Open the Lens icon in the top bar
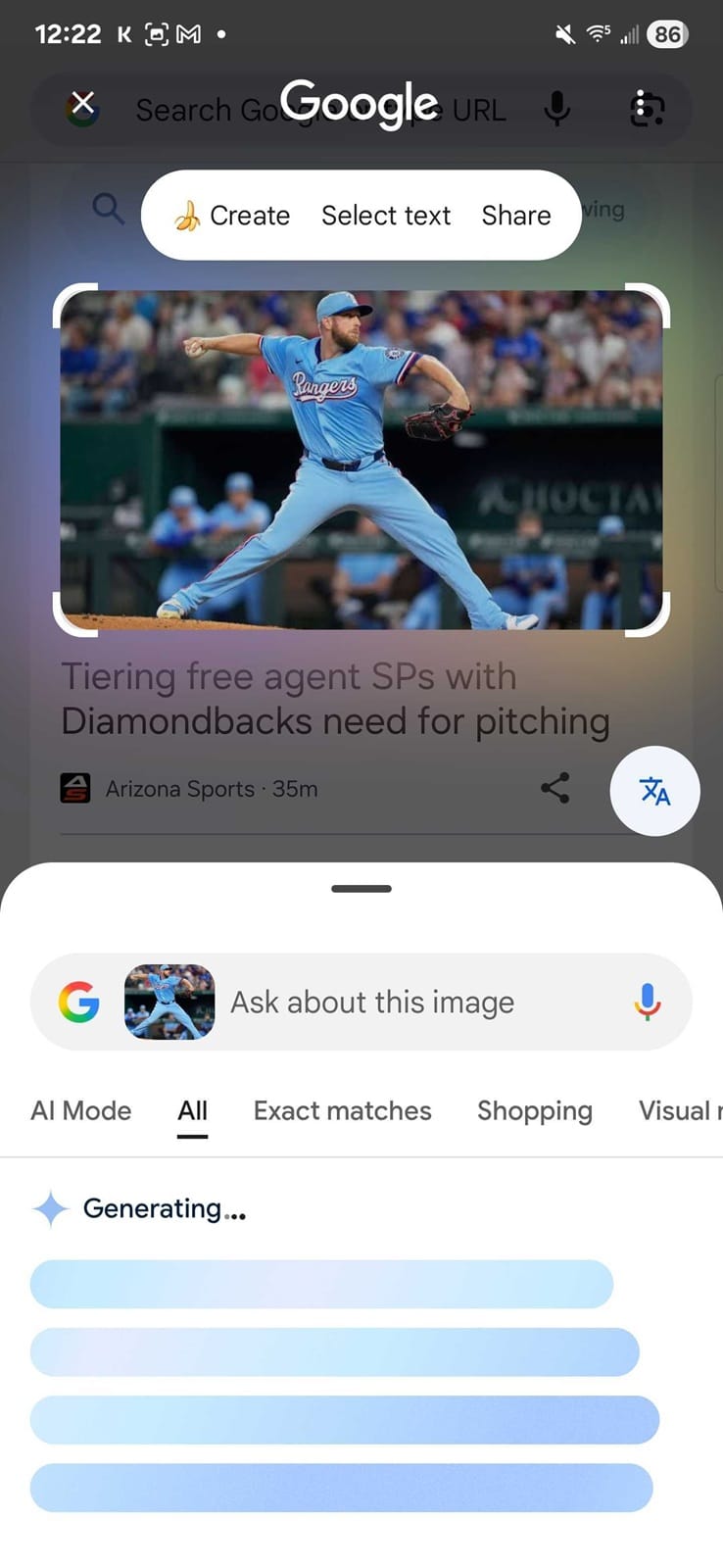 tap(647, 109)
